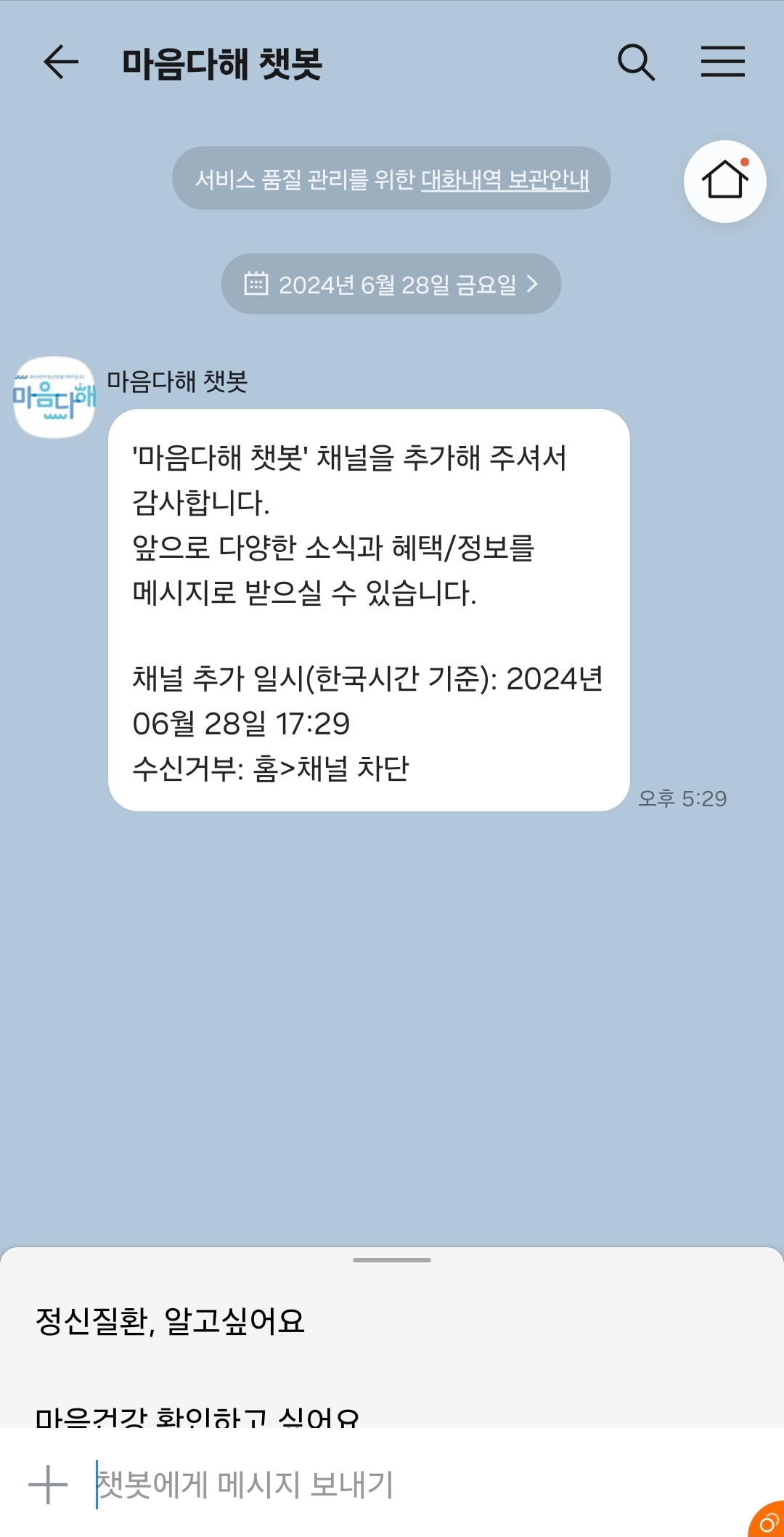Select the 마음건강 확인하고 싶어요 option
784x1537 pixels.
tap(197, 1415)
